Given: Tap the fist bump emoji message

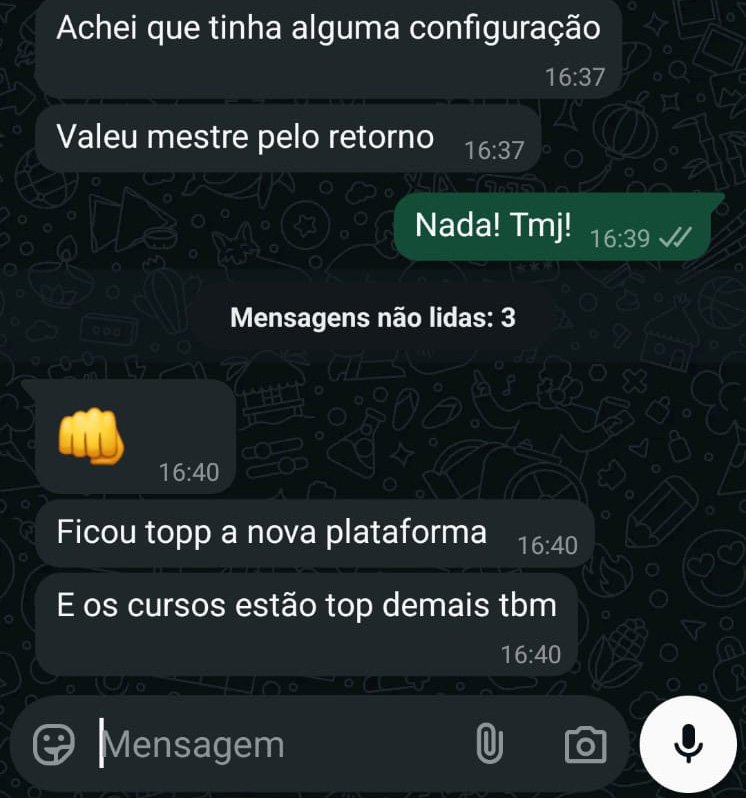Looking at the screenshot, I should tap(90, 436).
